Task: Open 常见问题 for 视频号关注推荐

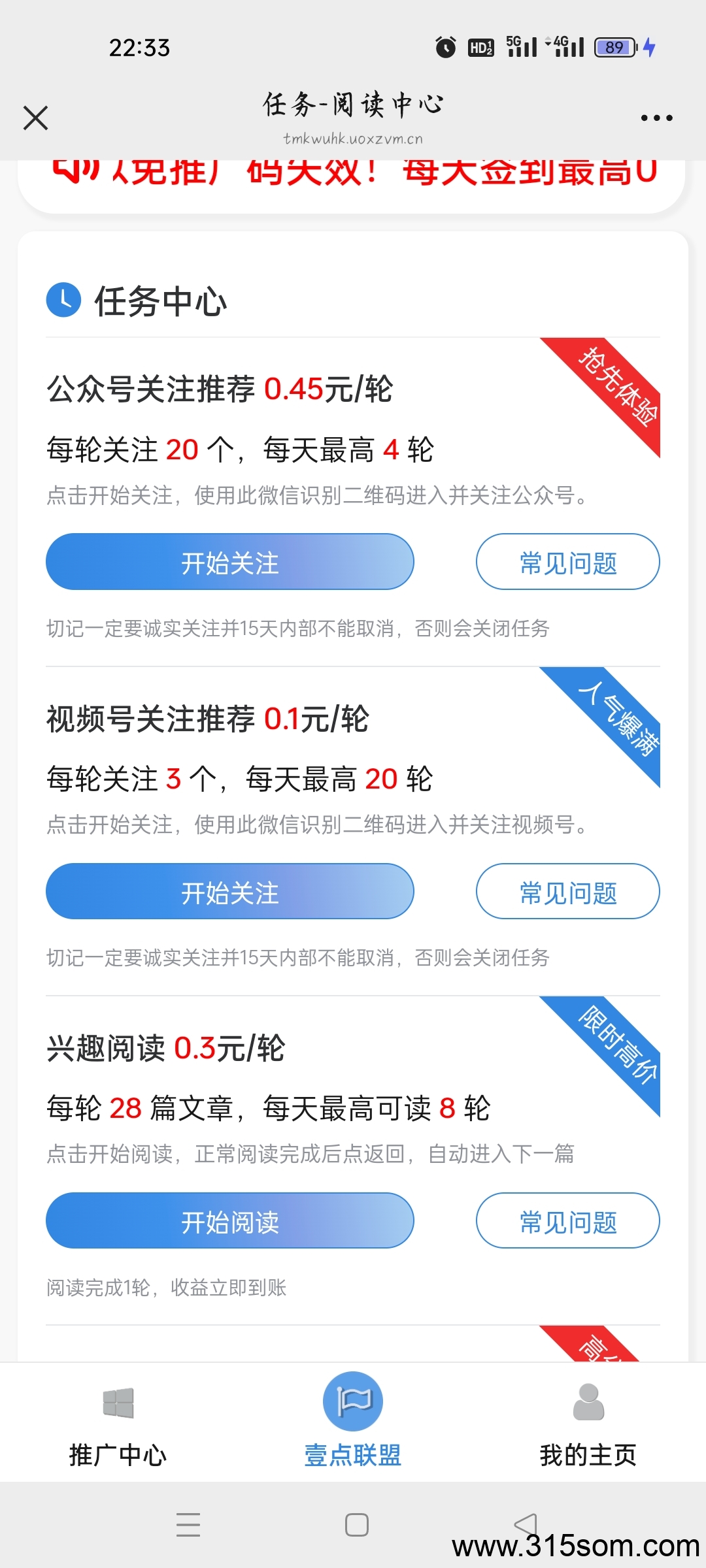Action: pyautogui.click(x=567, y=891)
